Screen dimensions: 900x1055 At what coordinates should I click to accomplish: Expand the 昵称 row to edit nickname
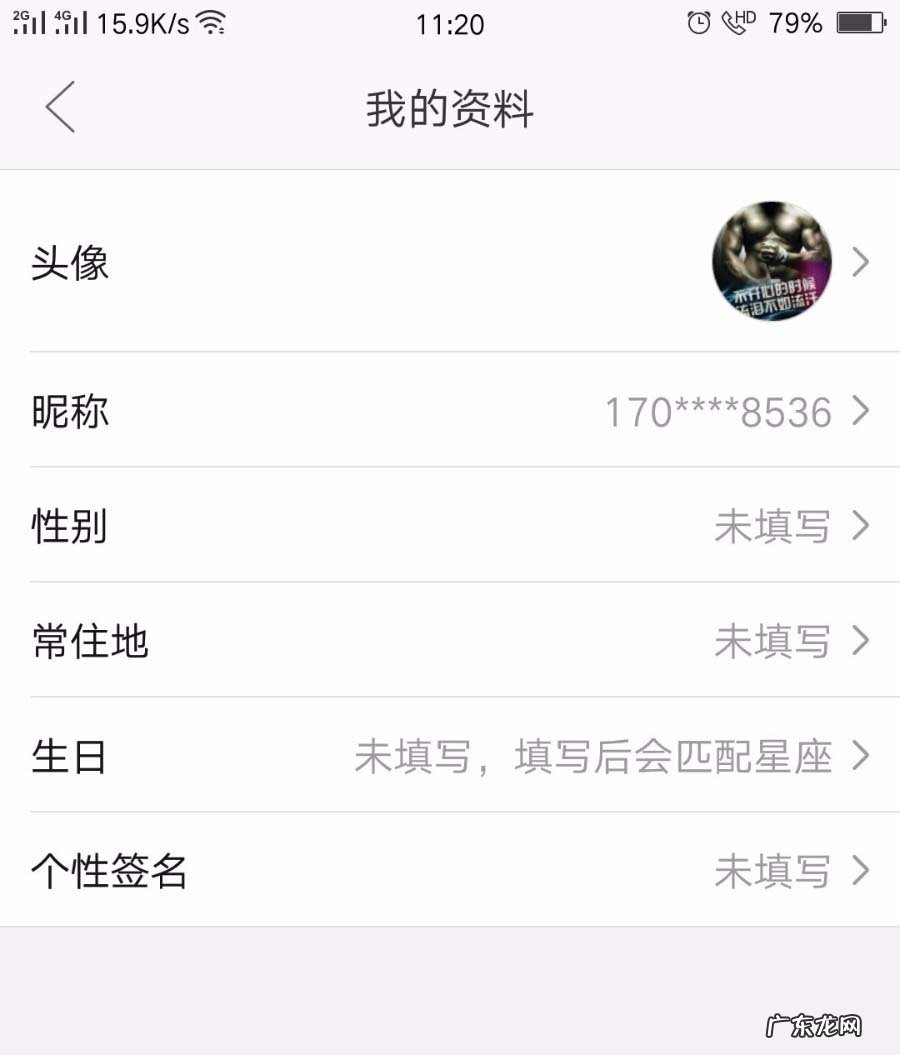858,411
